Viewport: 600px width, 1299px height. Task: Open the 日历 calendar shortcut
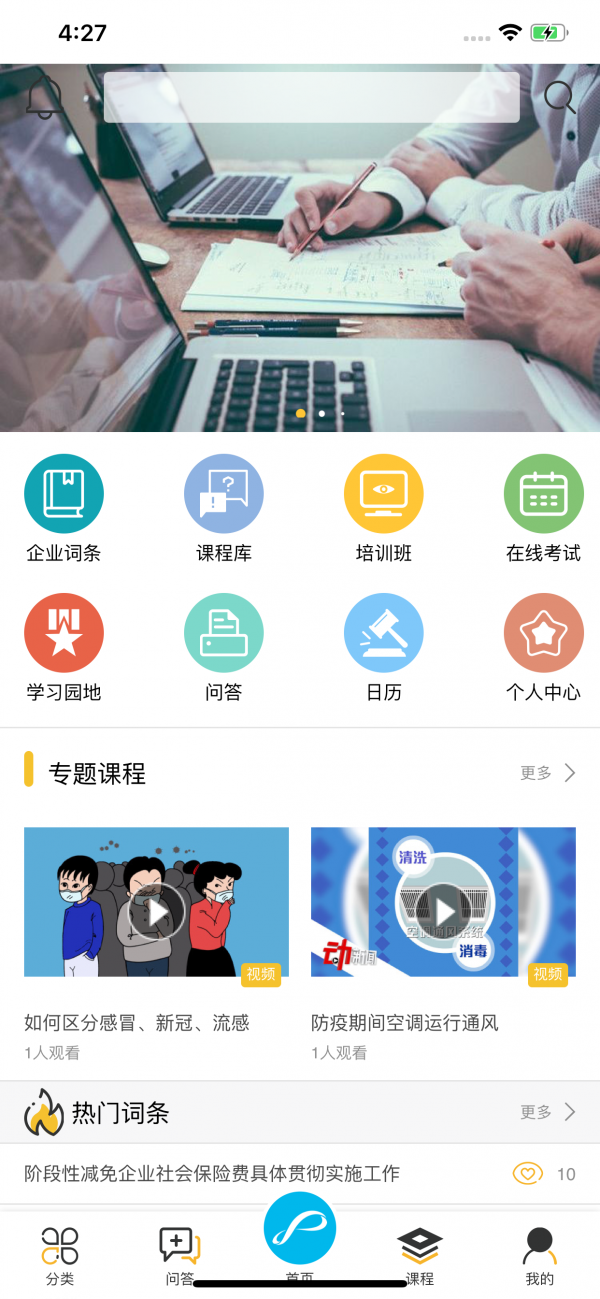click(x=384, y=647)
